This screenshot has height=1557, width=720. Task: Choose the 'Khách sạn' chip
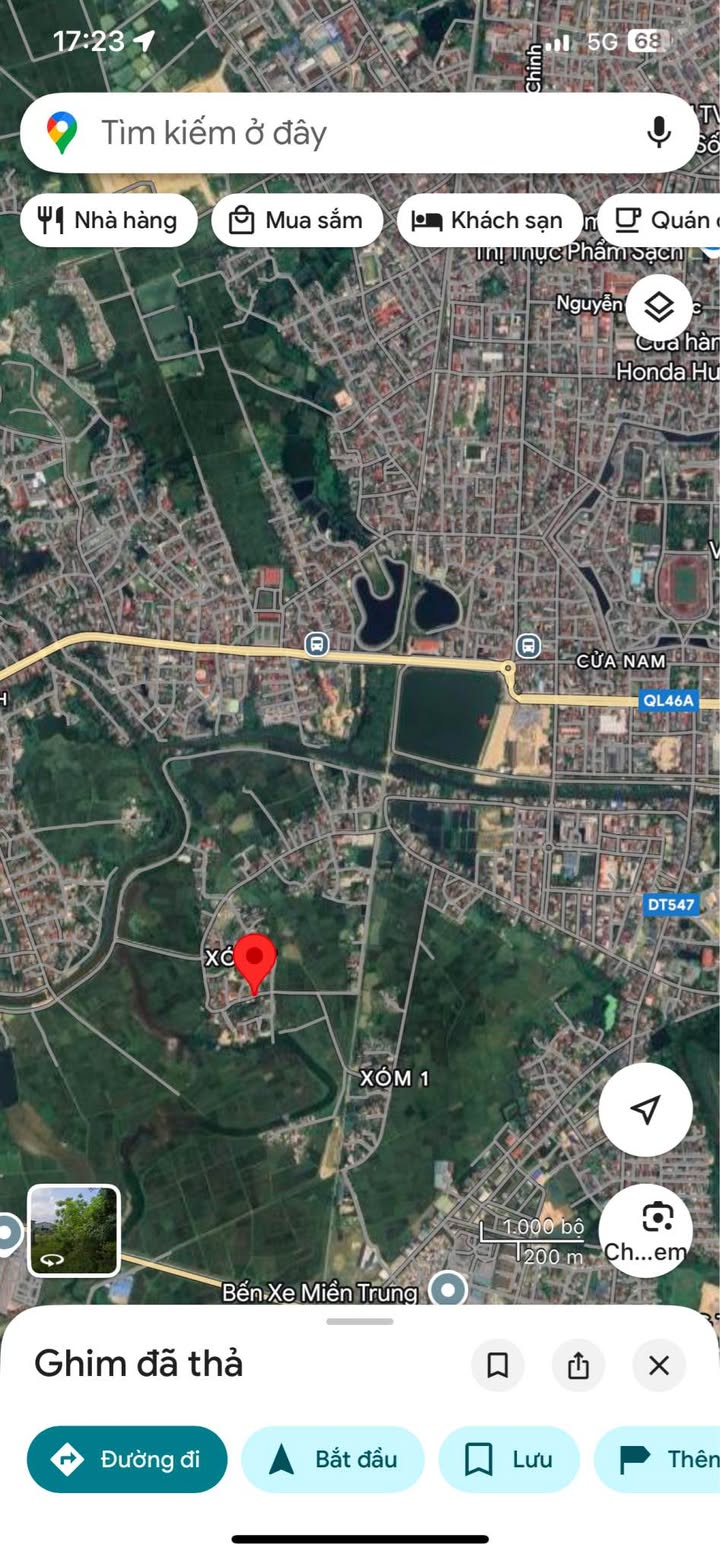click(489, 220)
